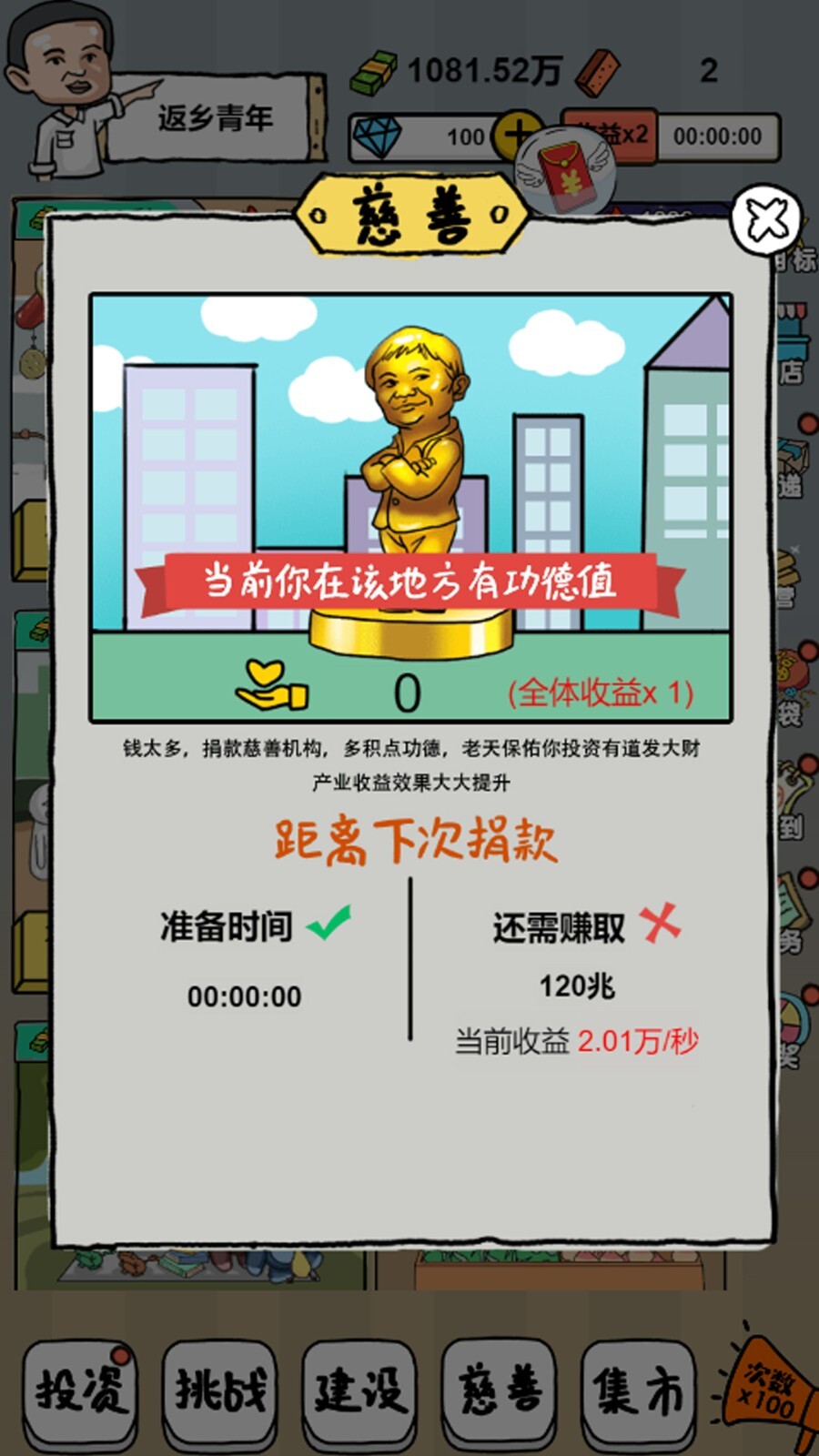This screenshot has width=819, height=1456.
Task: Click the green checkmark next to 准备时间
Action: point(329,922)
